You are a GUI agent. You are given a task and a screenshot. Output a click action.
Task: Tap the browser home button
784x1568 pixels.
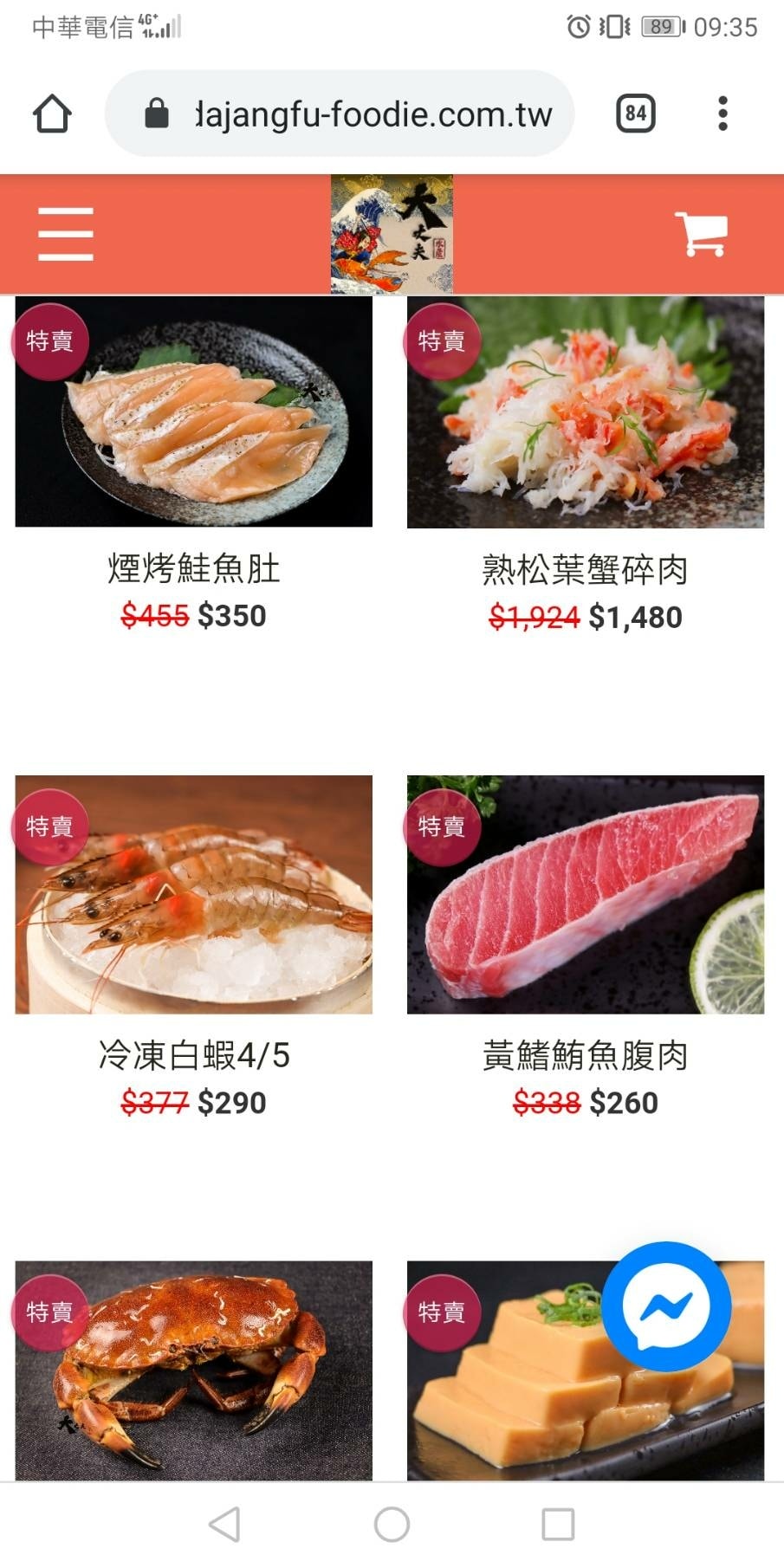click(52, 113)
